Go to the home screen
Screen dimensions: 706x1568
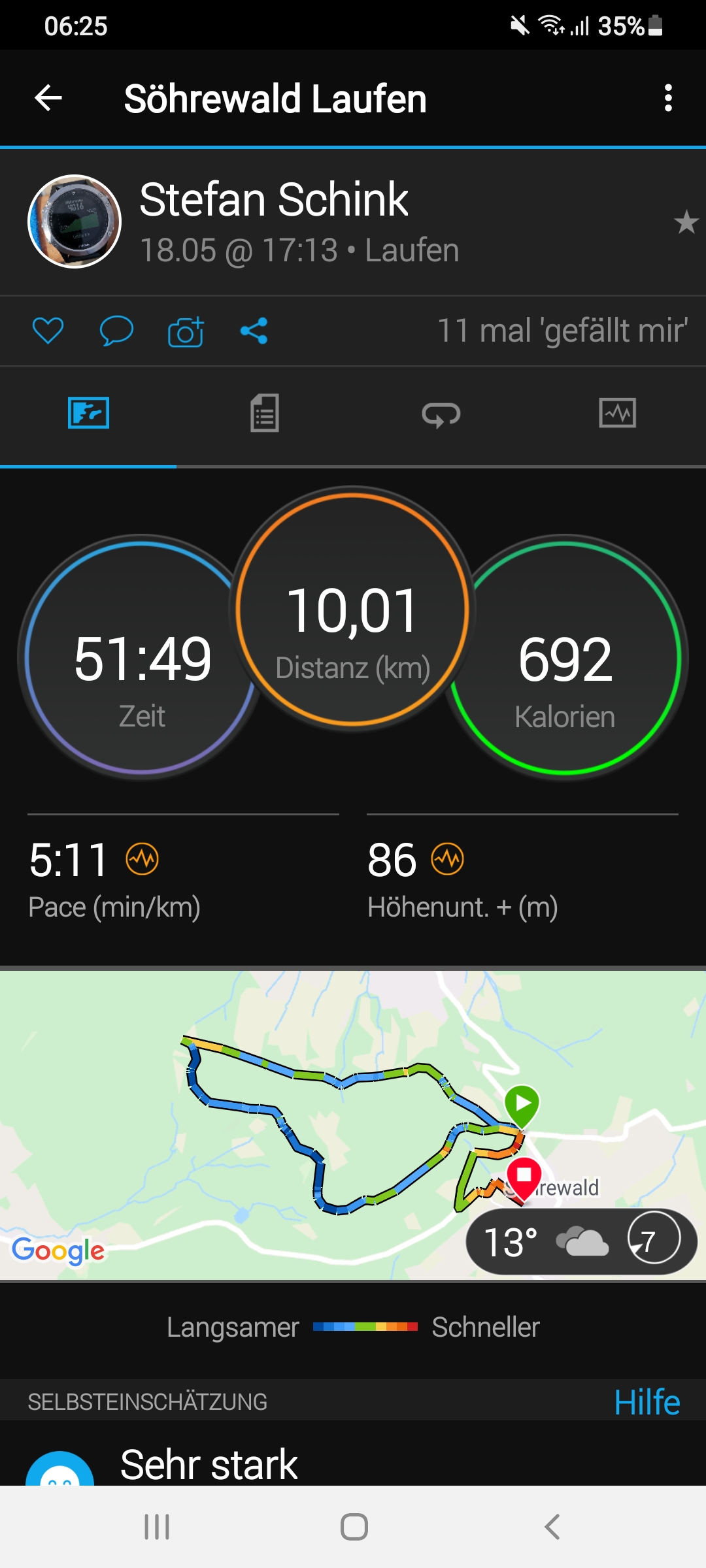point(354,1527)
